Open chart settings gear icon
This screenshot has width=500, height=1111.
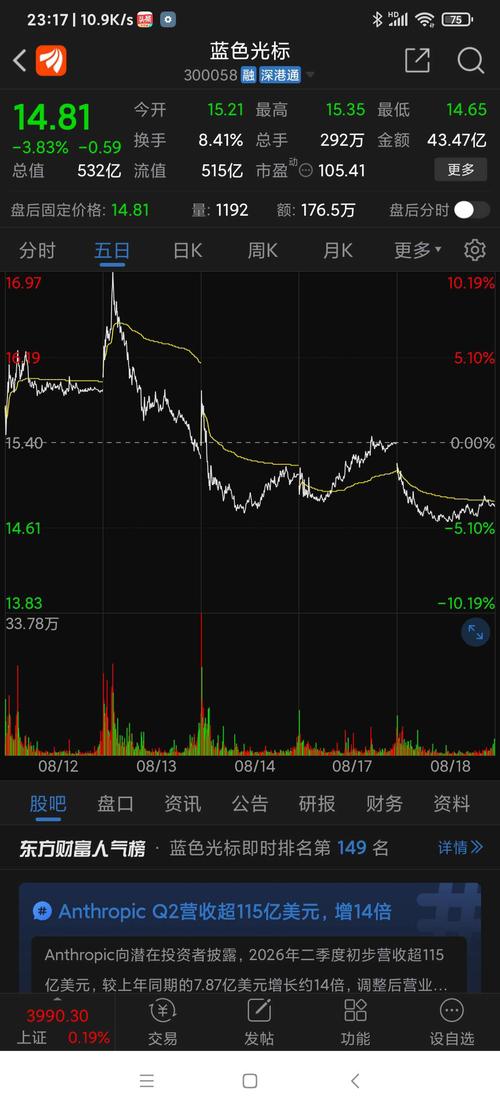point(475,250)
